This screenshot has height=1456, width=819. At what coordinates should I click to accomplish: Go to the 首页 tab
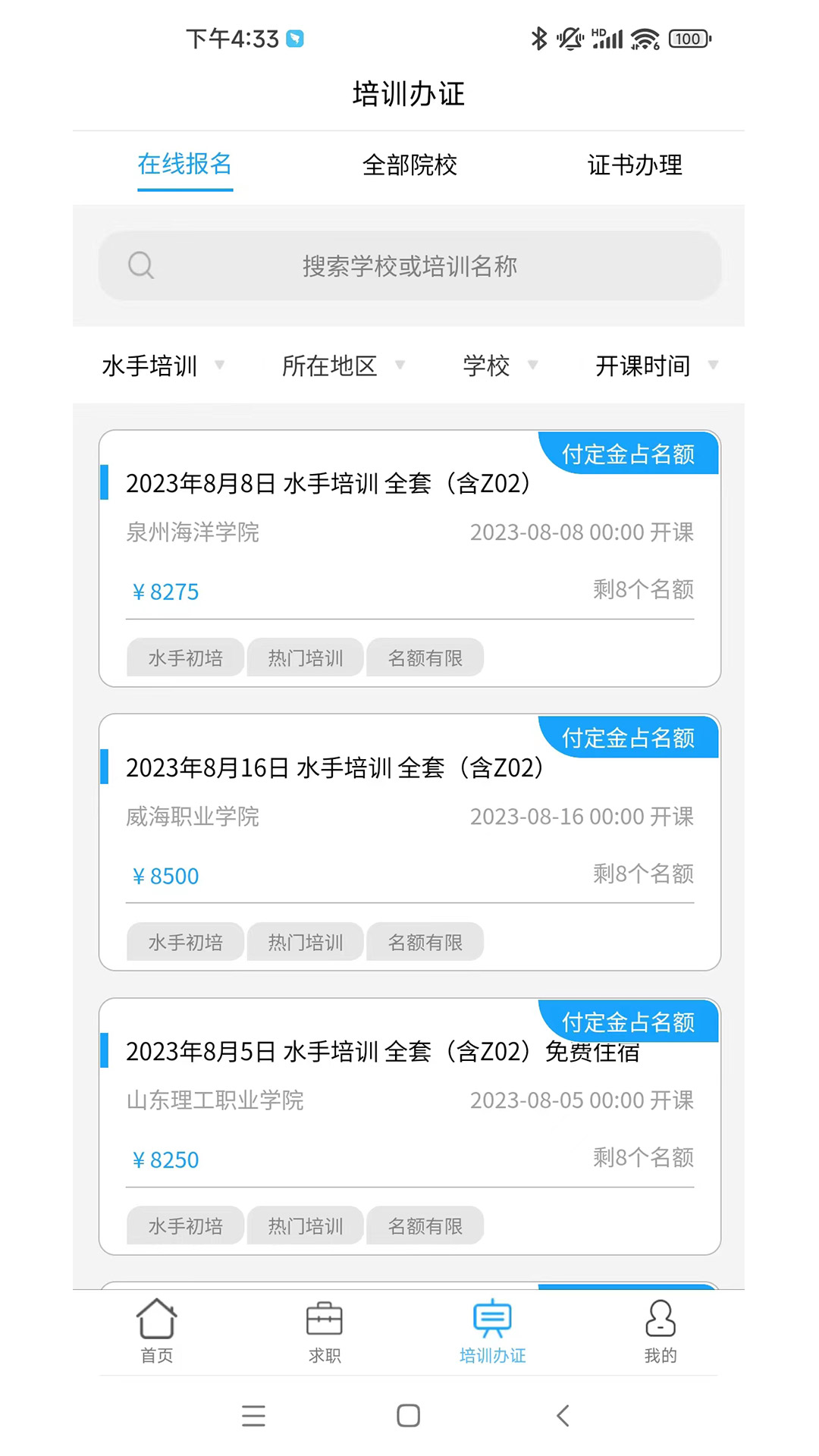point(157,1332)
